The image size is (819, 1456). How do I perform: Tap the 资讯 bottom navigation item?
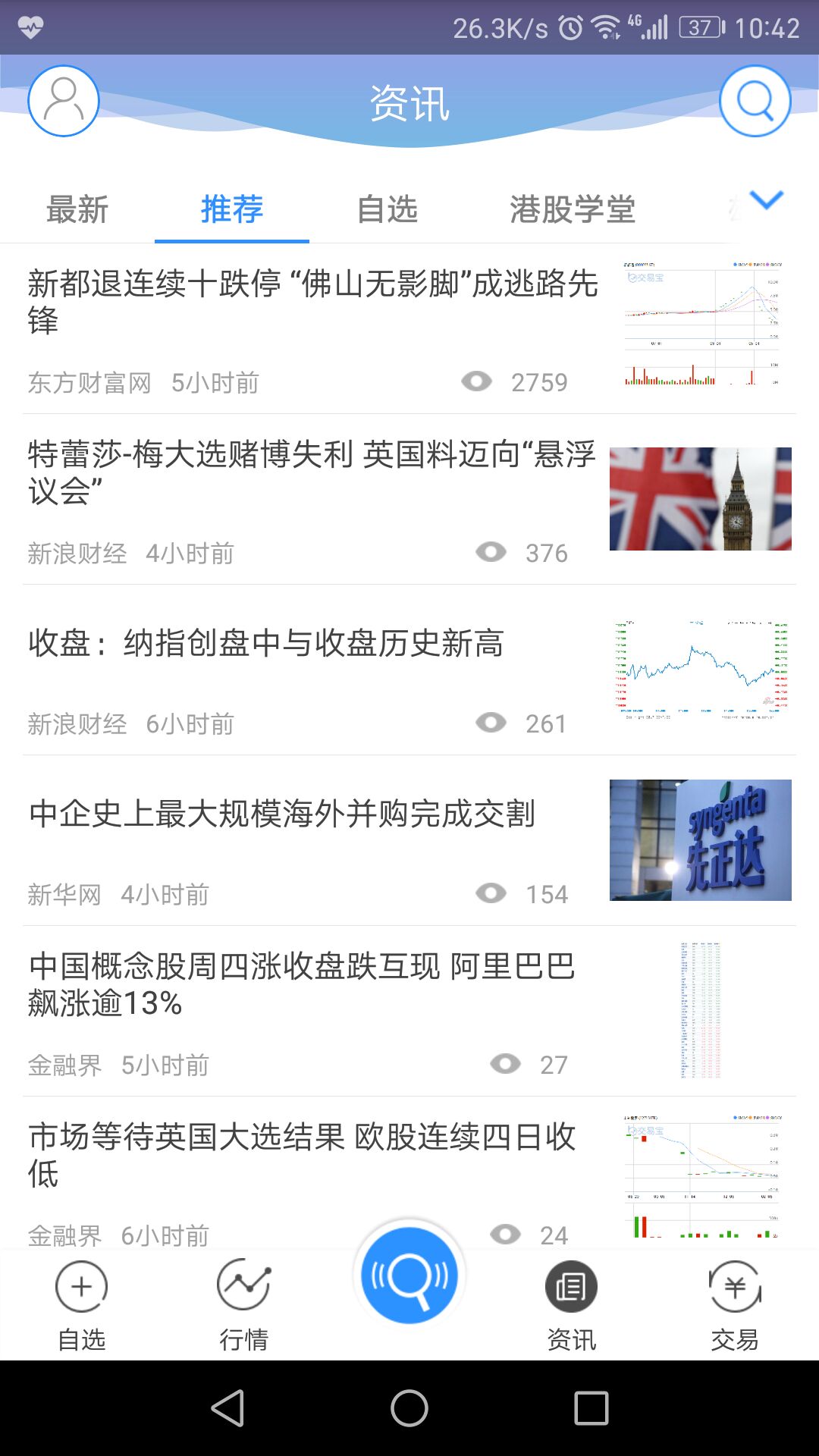click(572, 1306)
